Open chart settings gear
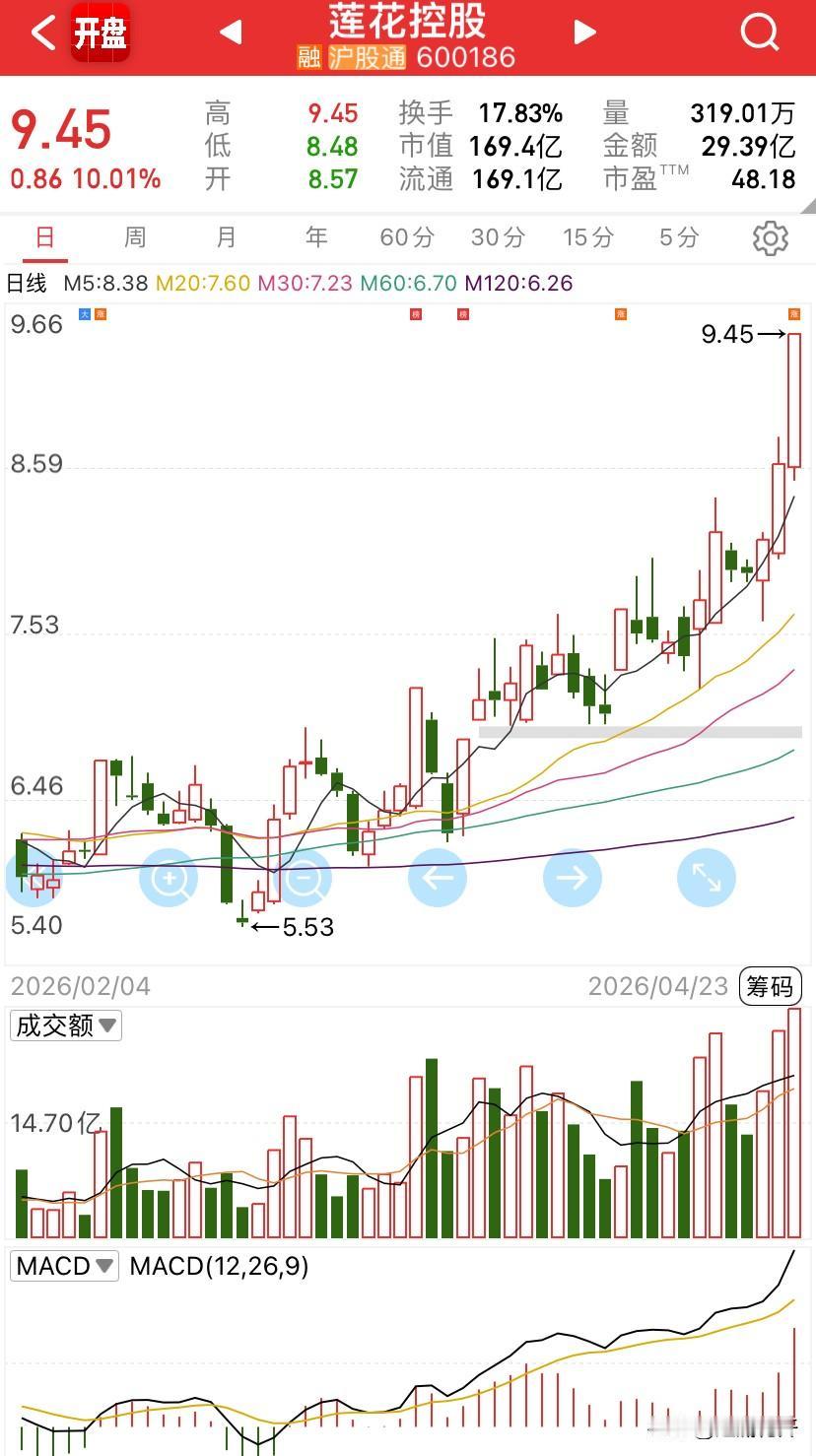Image resolution: width=816 pixels, height=1456 pixels. coord(770,238)
